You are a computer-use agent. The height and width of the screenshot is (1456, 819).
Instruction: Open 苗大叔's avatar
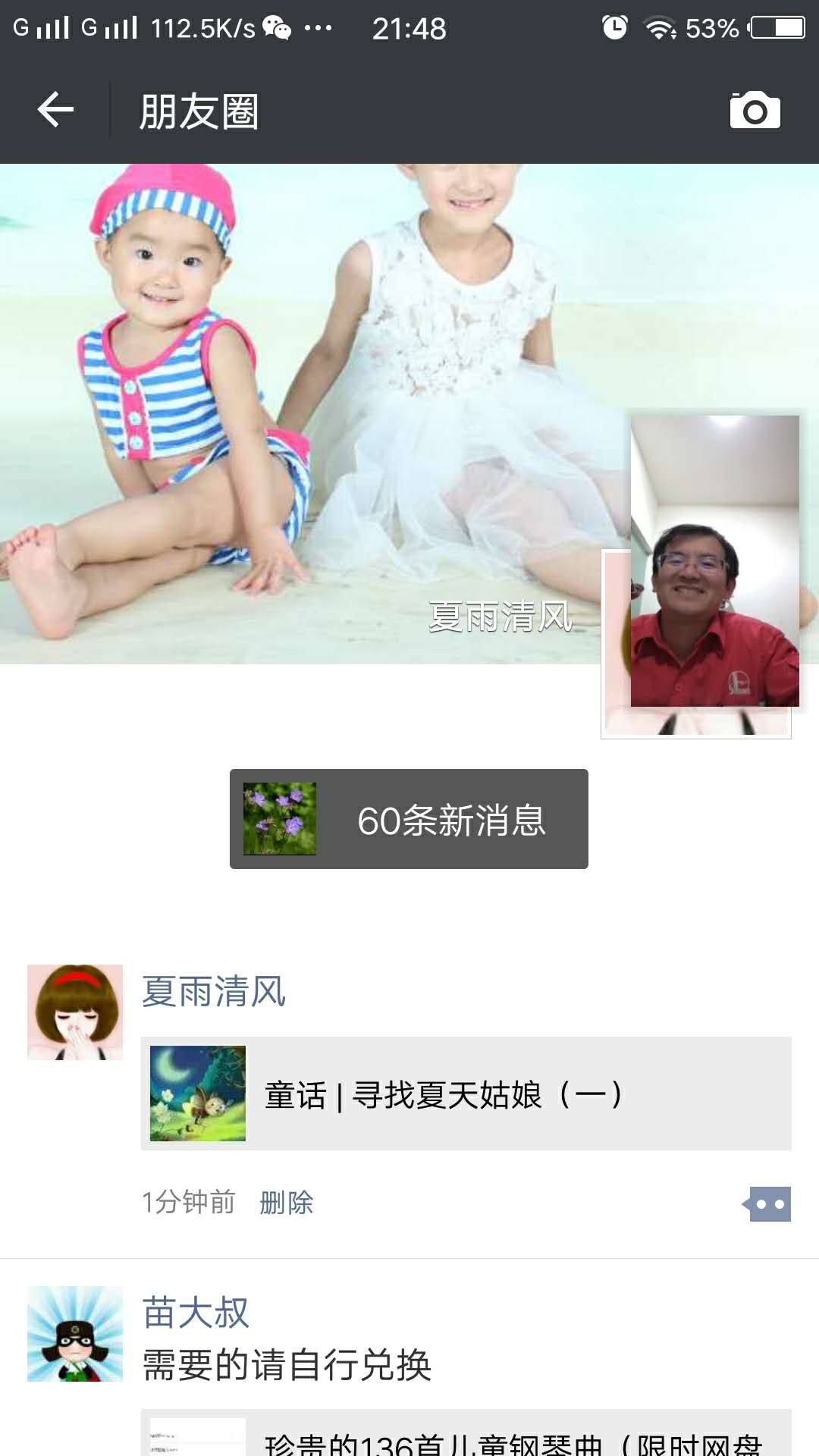pyautogui.click(x=75, y=1333)
